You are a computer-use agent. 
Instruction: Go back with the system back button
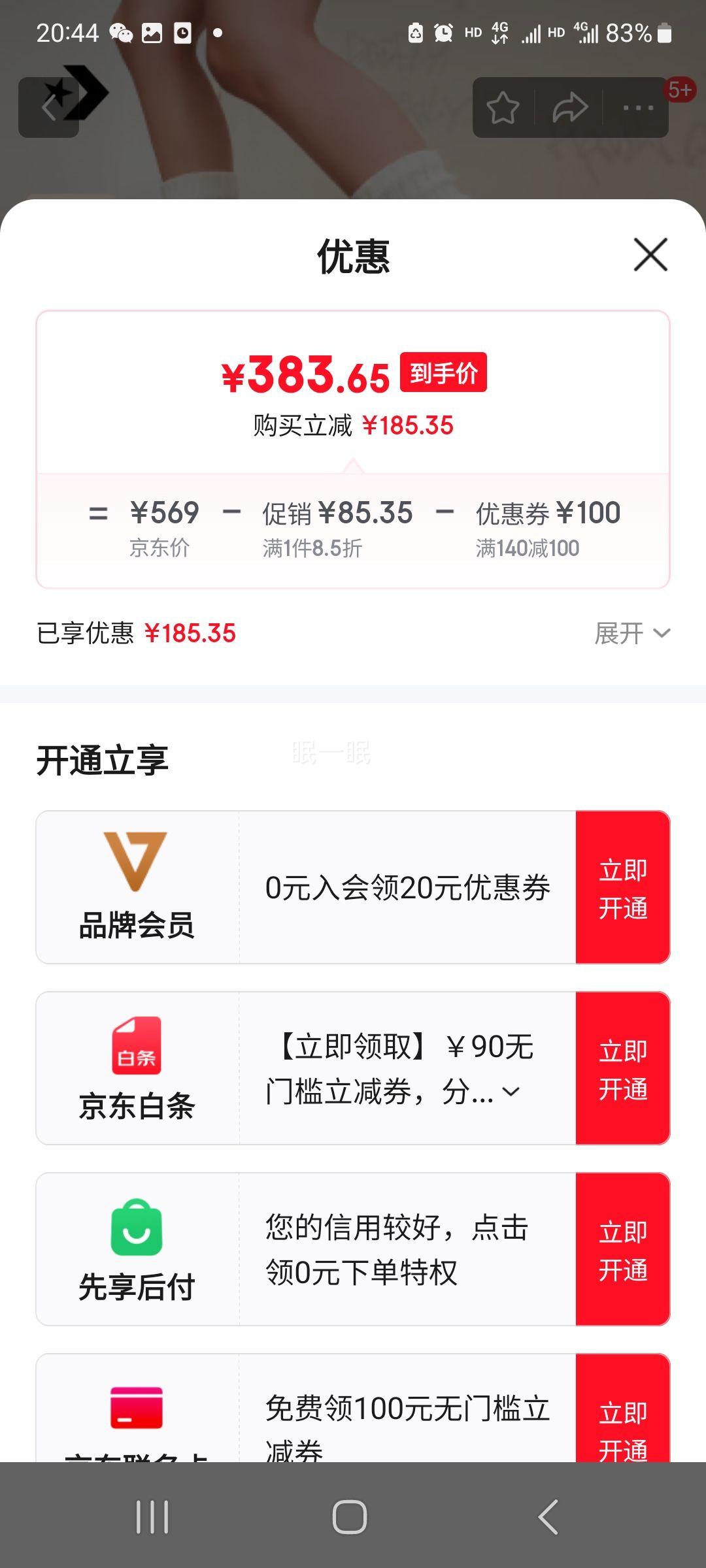[548, 1517]
